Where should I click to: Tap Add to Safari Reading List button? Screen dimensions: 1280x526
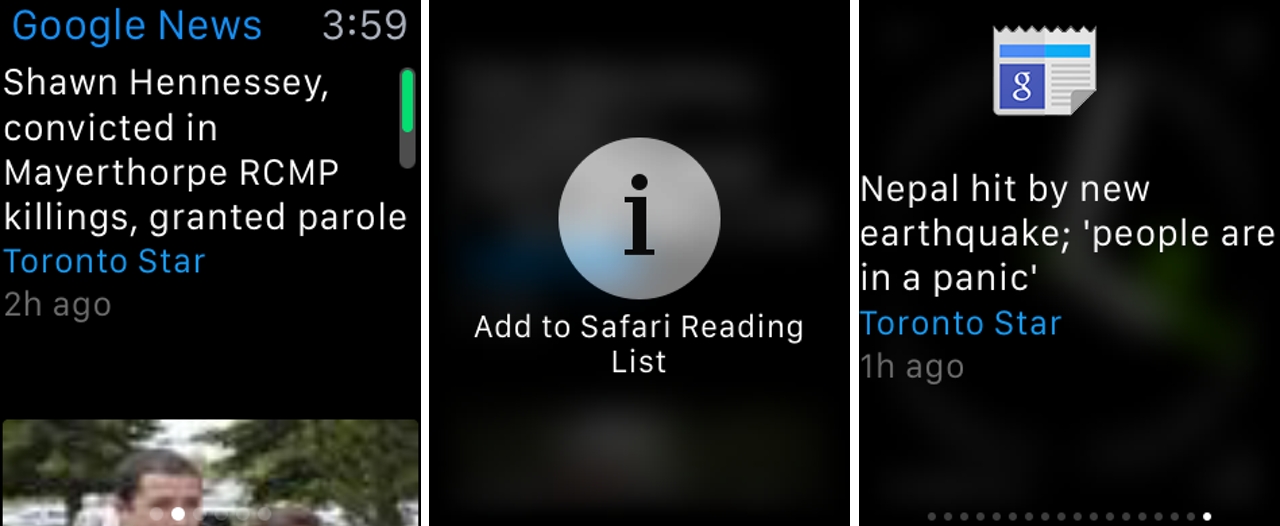pos(639,218)
